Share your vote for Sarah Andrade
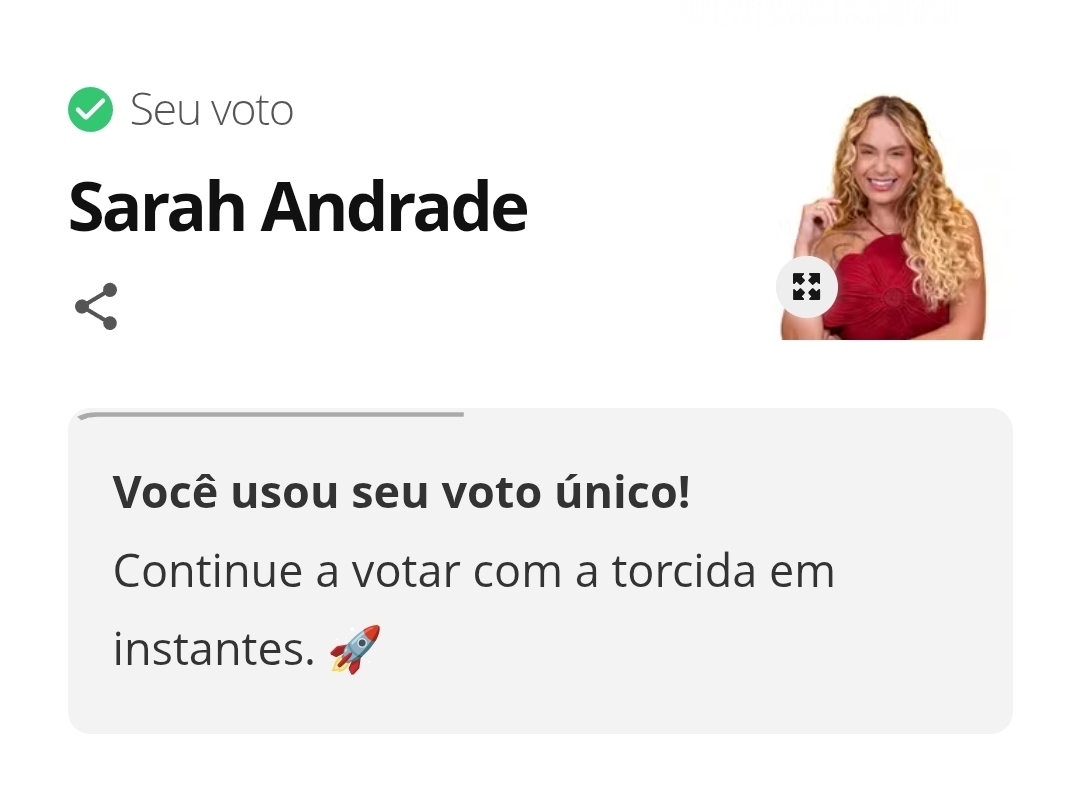1080x803 pixels. tap(96, 306)
